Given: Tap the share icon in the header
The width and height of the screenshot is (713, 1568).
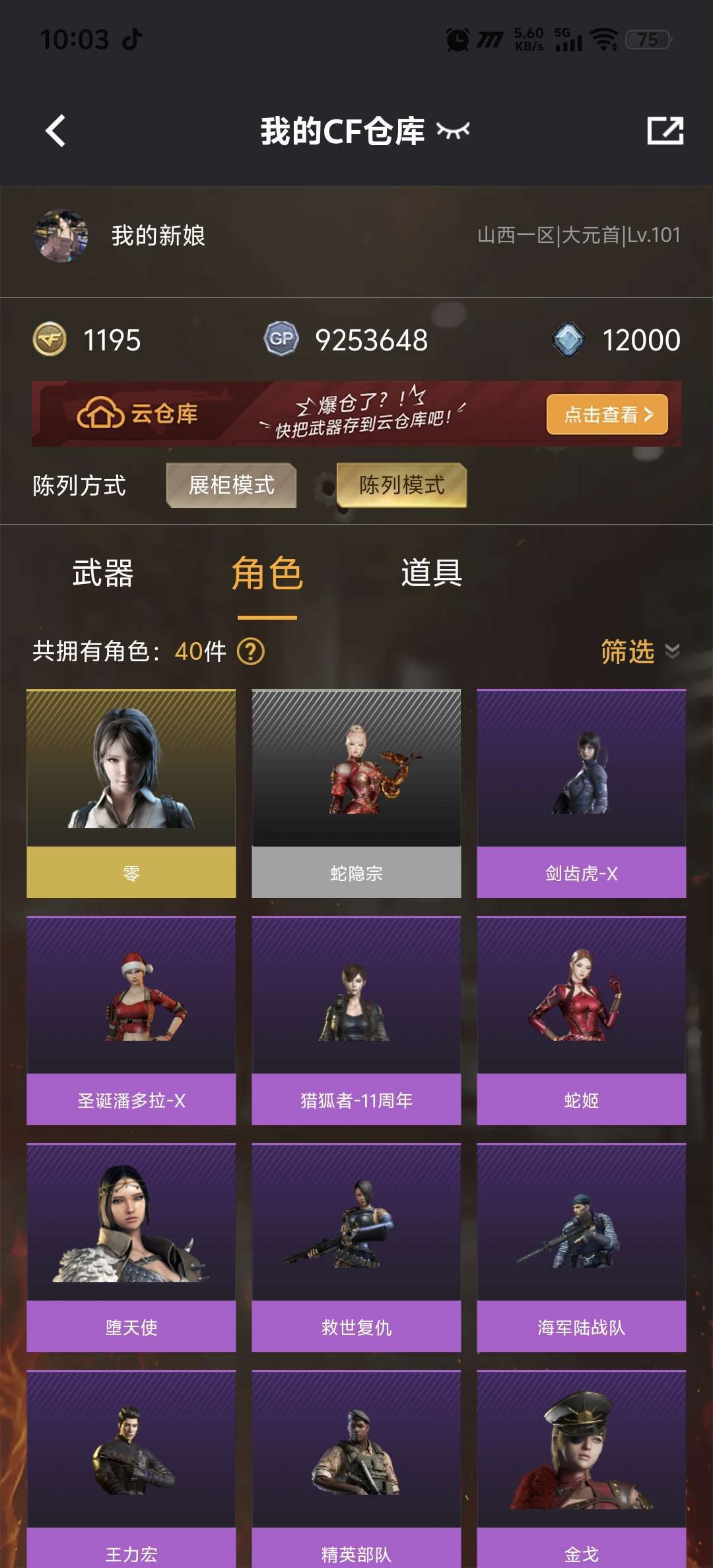Looking at the screenshot, I should [664, 131].
